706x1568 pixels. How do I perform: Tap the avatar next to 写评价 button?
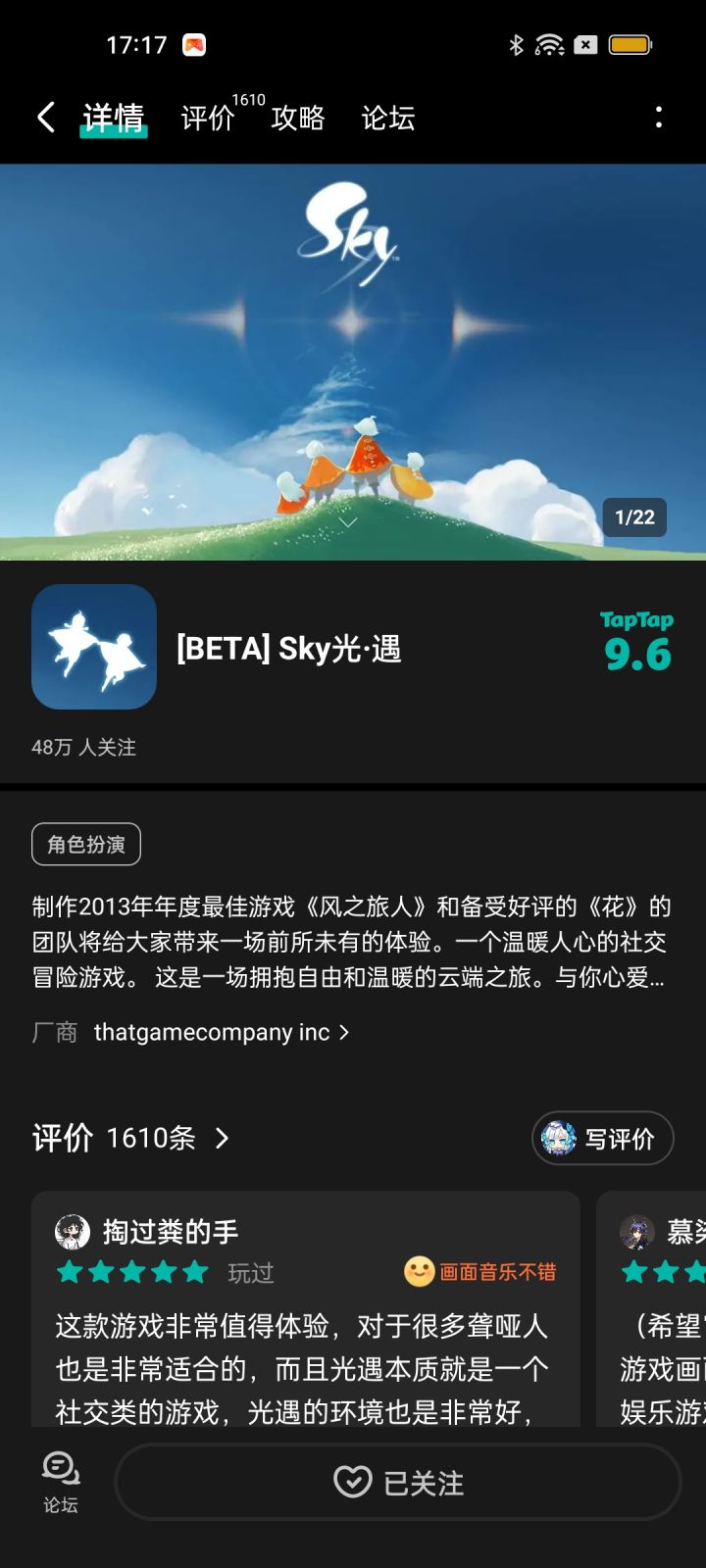(561, 1138)
